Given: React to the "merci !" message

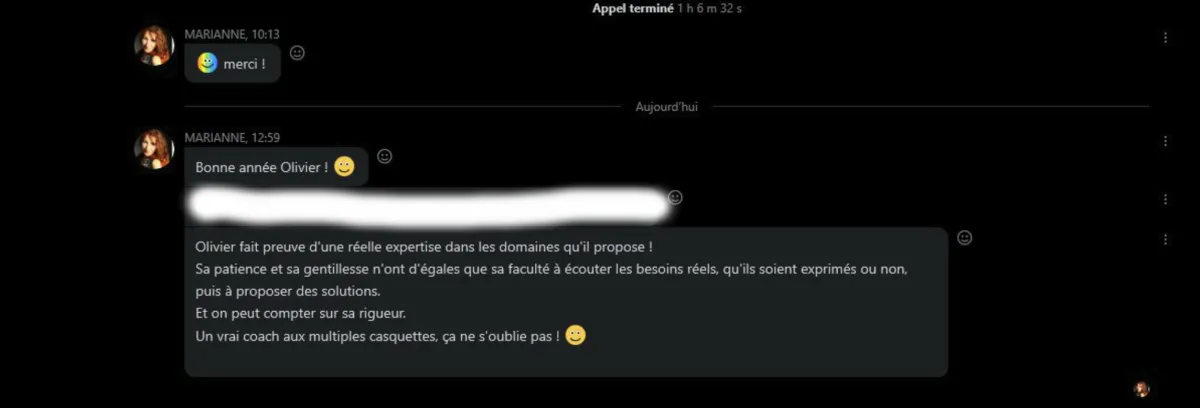Looking at the screenshot, I should [x=297, y=53].
